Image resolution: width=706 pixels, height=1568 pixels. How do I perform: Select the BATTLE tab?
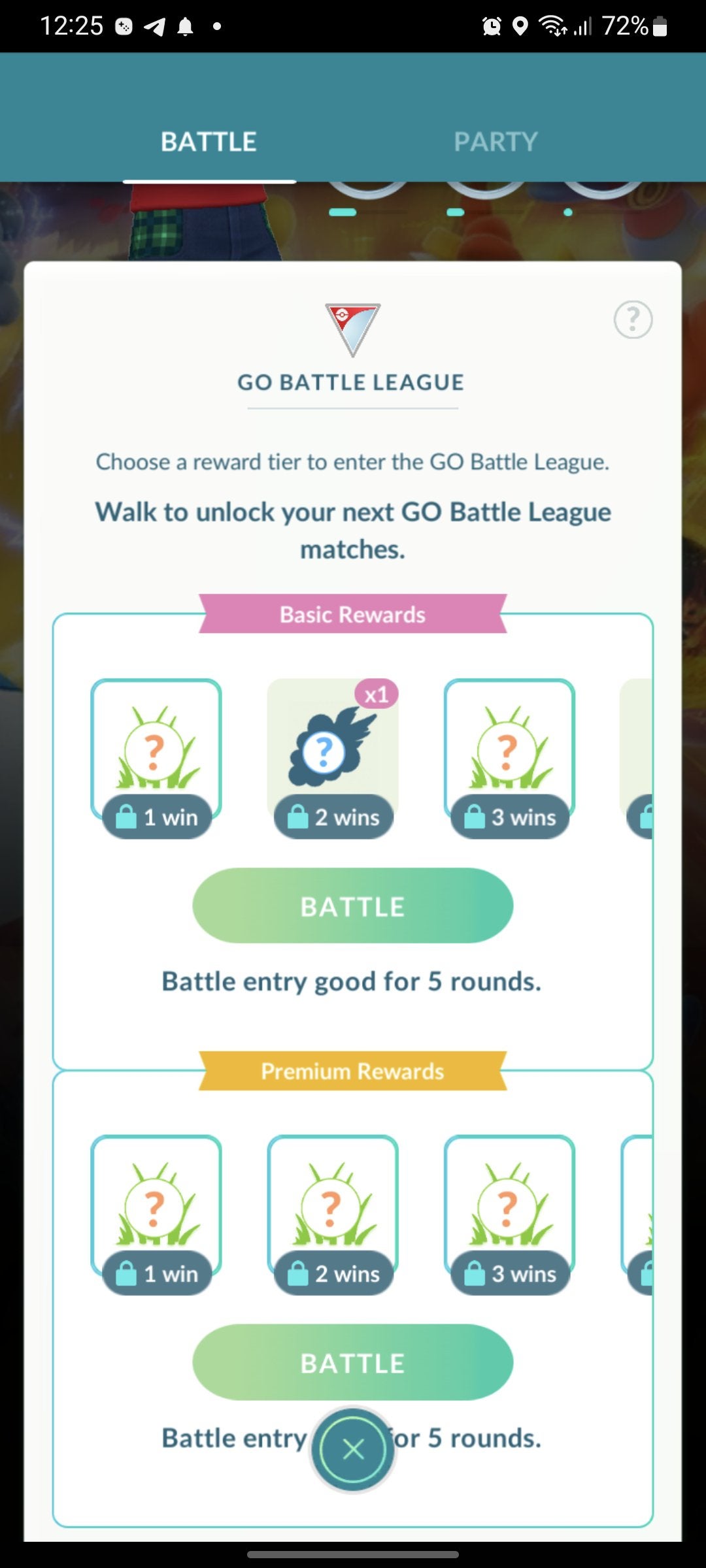pos(209,142)
